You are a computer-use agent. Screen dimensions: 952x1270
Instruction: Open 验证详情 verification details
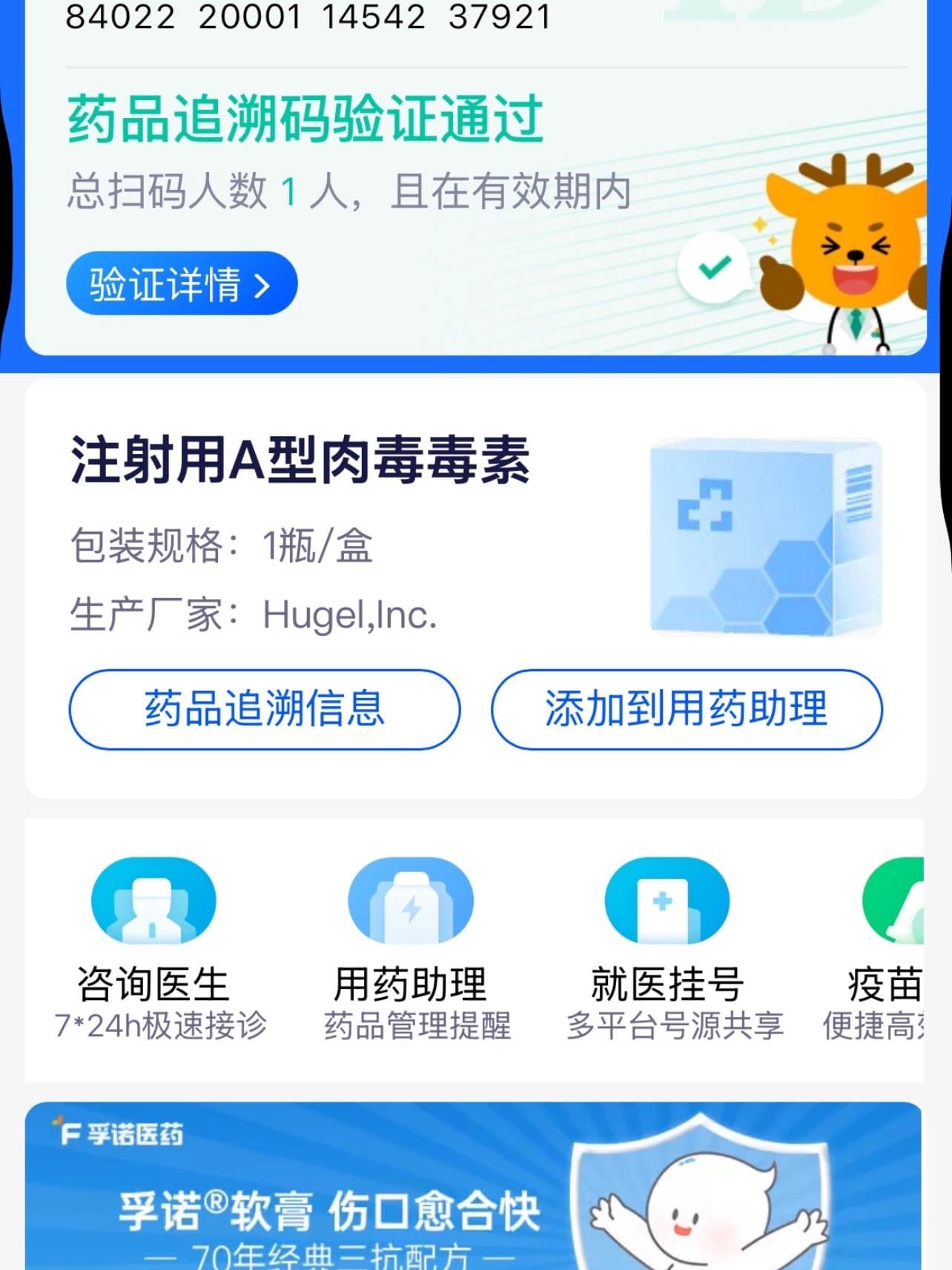pyautogui.click(x=182, y=283)
